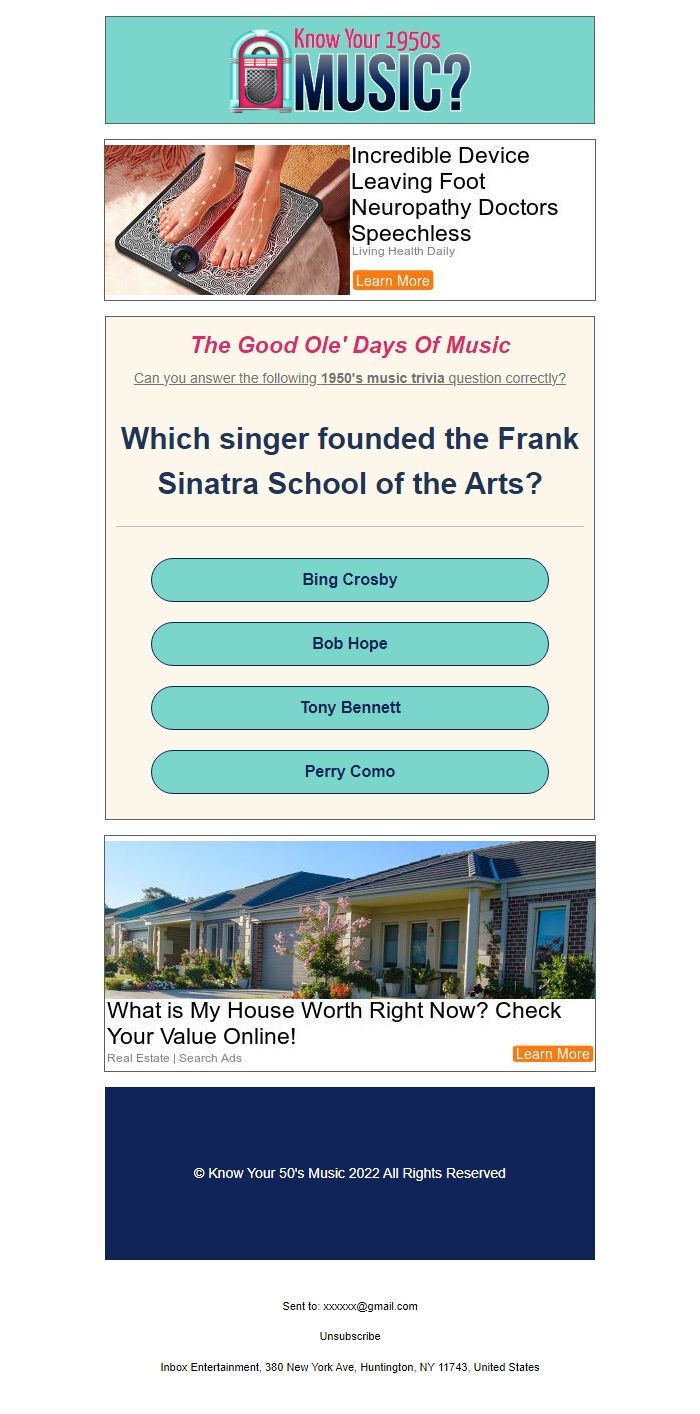This screenshot has height=1414, width=700.
Task: Choose Bing Crosby as the answer
Action: pos(349,580)
